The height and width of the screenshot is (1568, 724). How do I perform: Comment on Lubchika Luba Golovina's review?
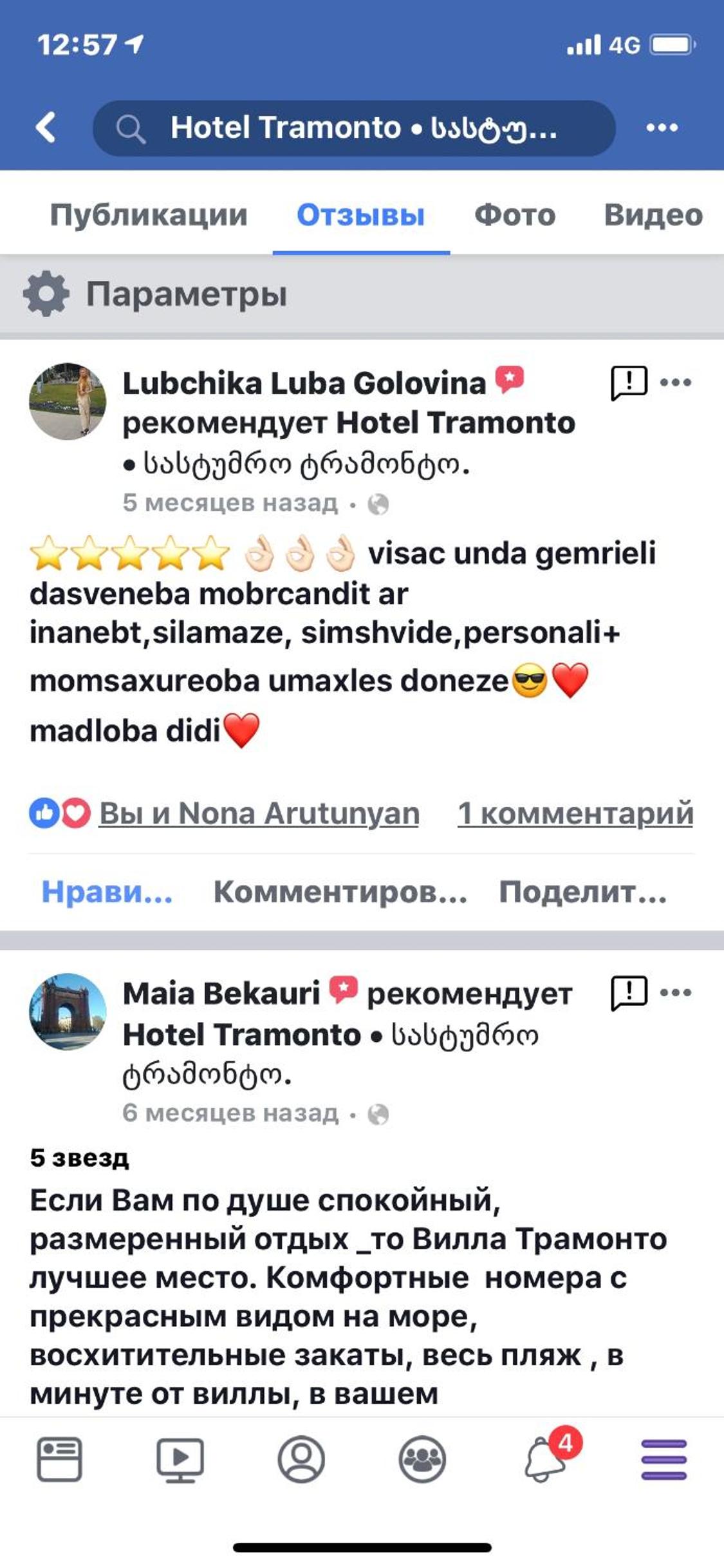pos(340,892)
